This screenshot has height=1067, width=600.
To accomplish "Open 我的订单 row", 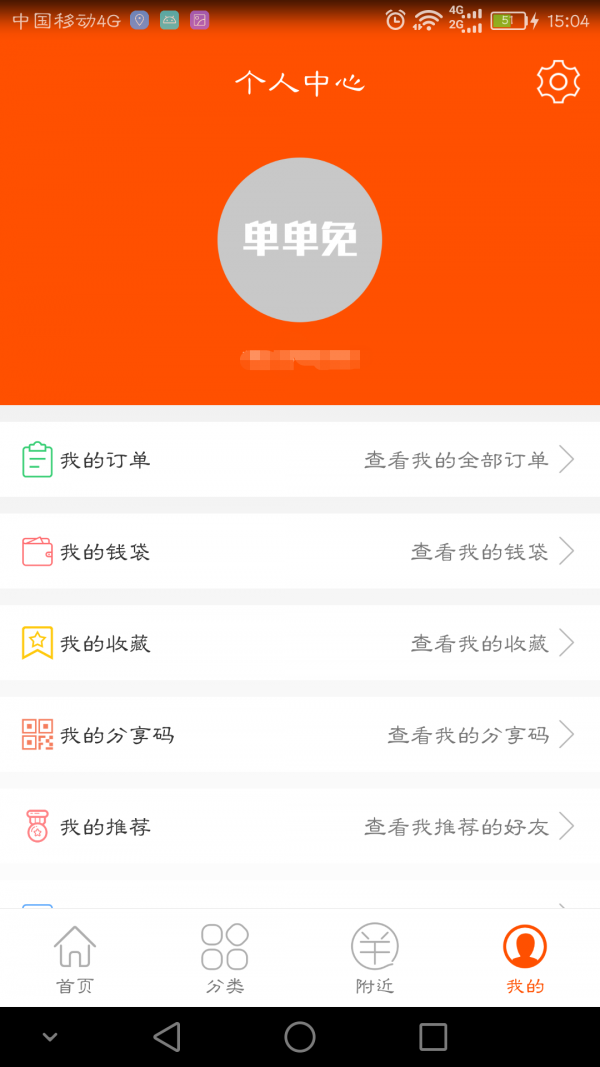I will point(300,460).
